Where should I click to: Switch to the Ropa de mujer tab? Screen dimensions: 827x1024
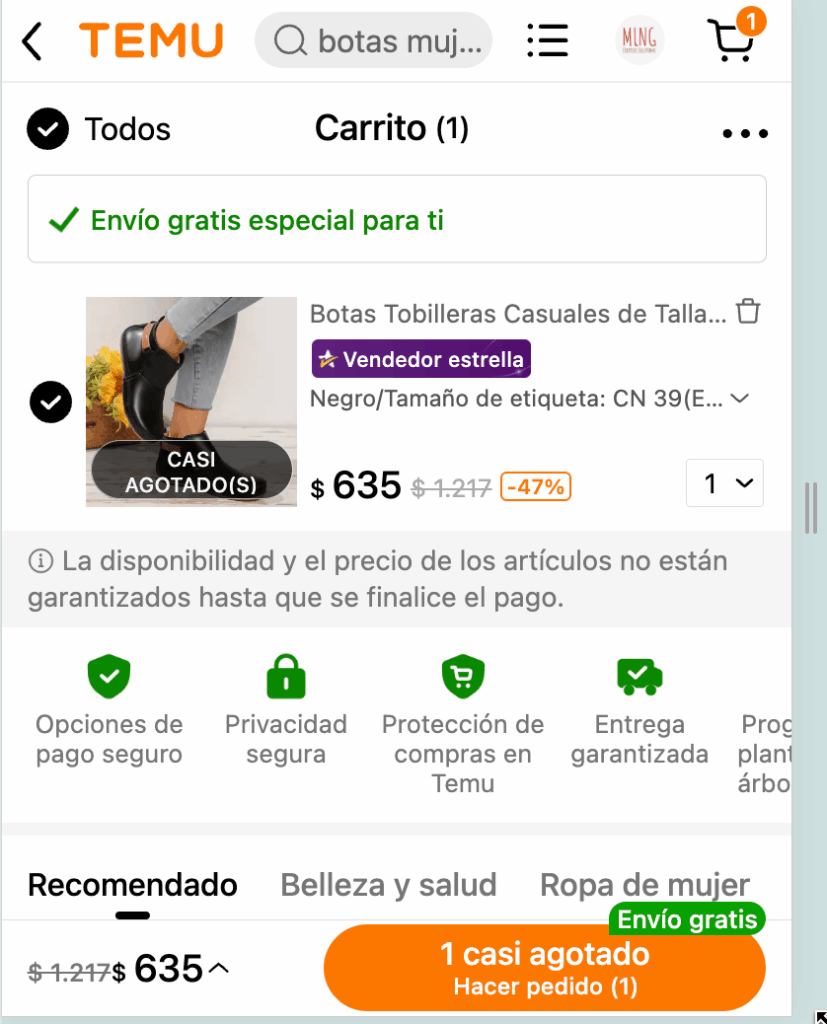[x=644, y=885]
